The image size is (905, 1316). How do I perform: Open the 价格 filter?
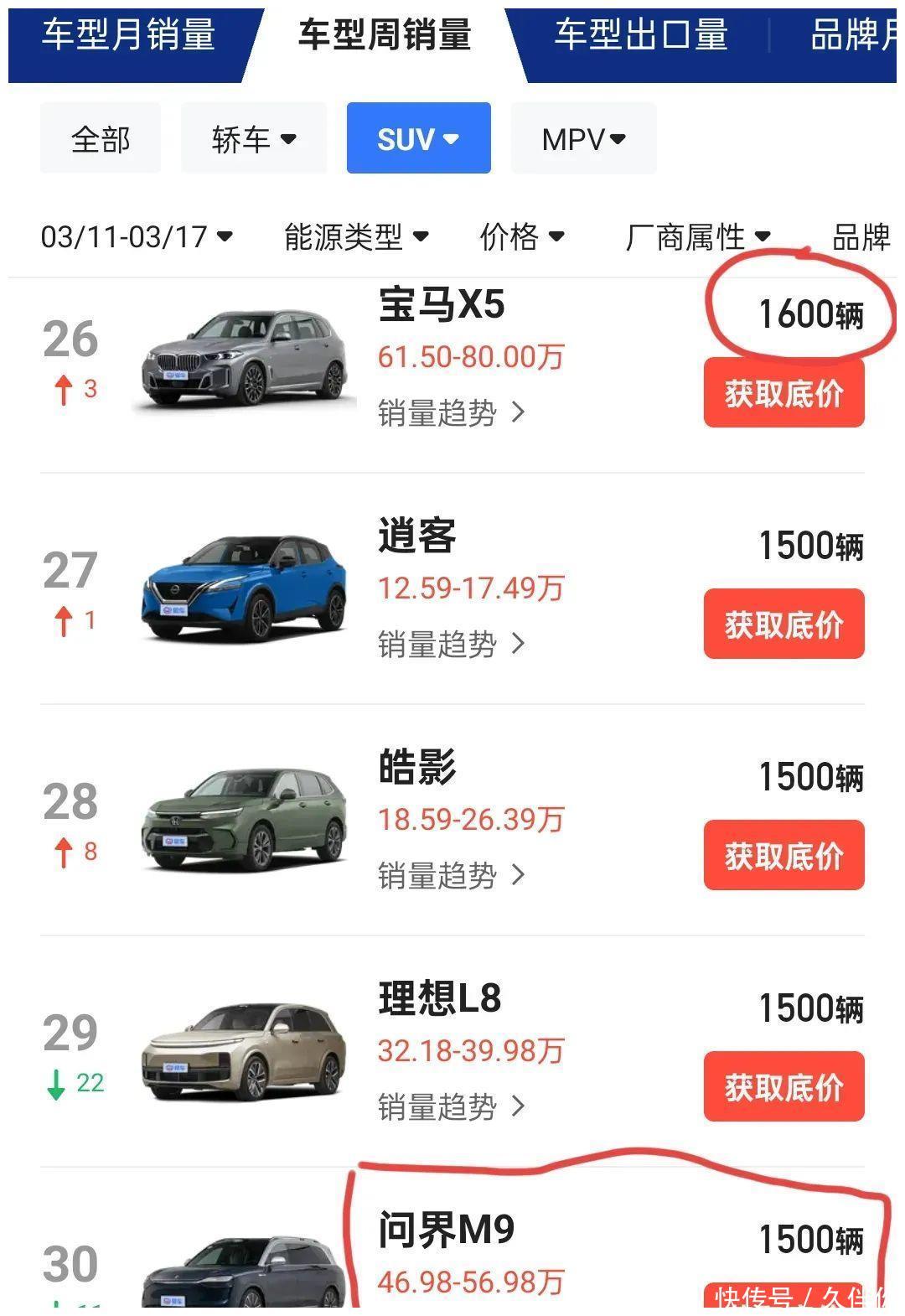pyautogui.click(x=521, y=237)
